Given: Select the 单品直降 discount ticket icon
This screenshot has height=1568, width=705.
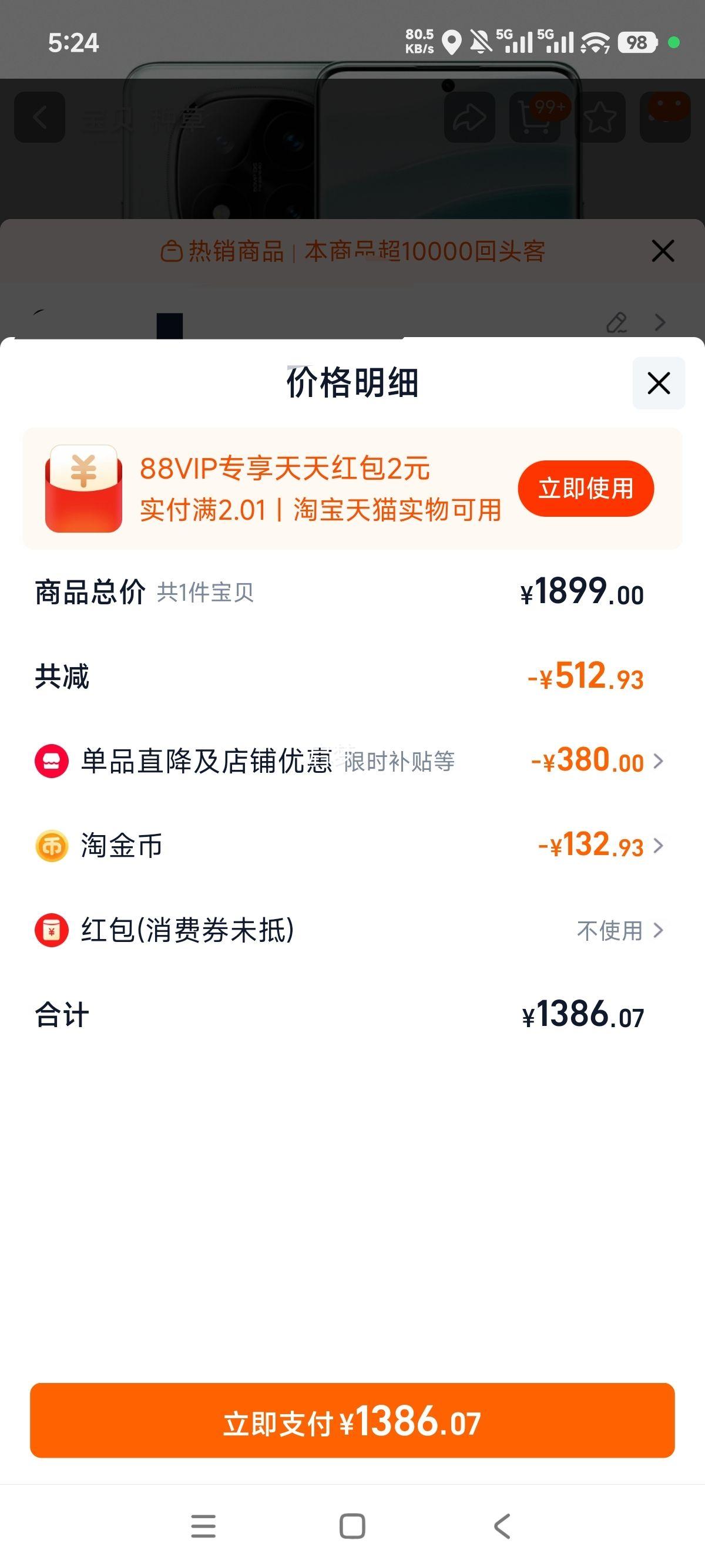Looking at the screenshot, I should click(51, 762).
